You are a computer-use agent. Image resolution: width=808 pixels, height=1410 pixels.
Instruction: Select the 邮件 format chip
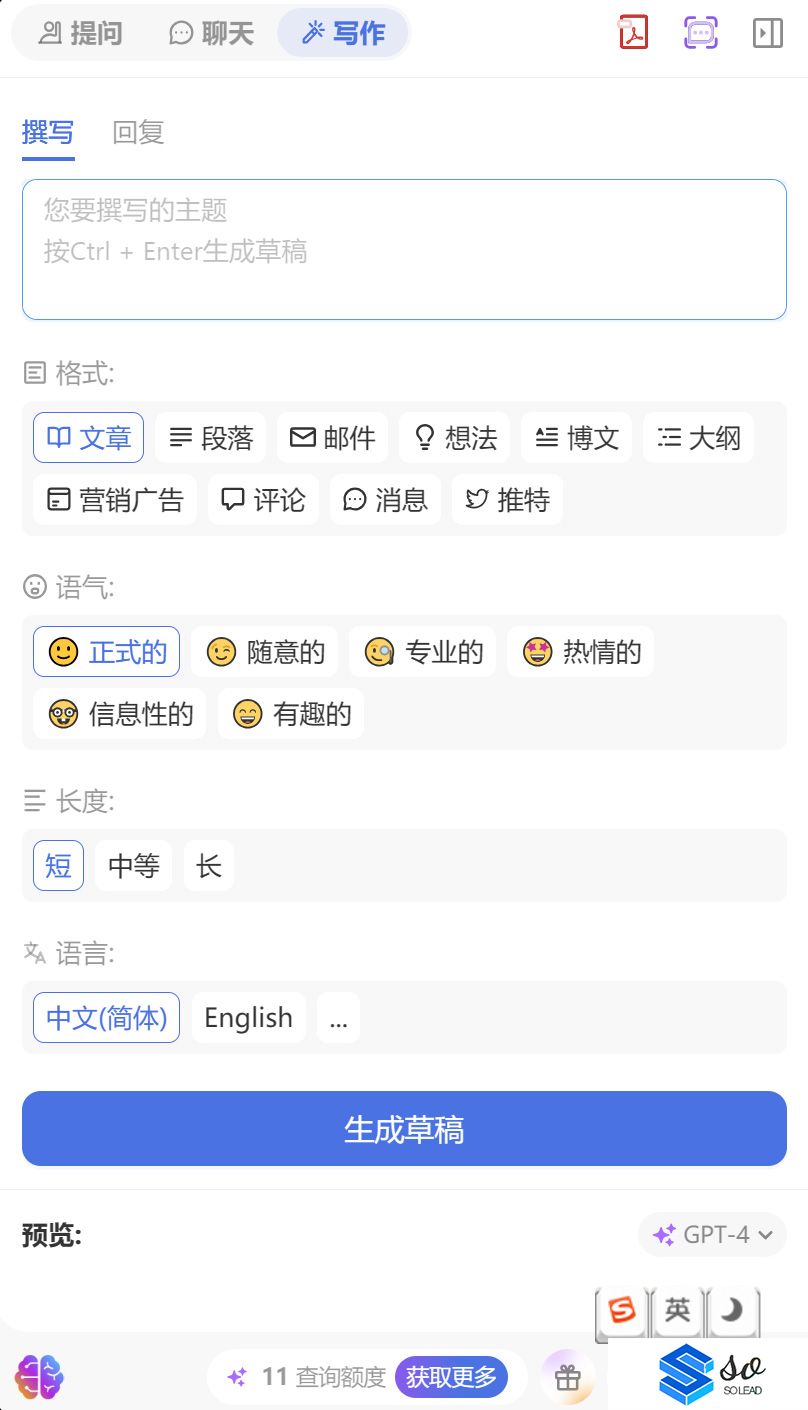[x=332, y=438]
